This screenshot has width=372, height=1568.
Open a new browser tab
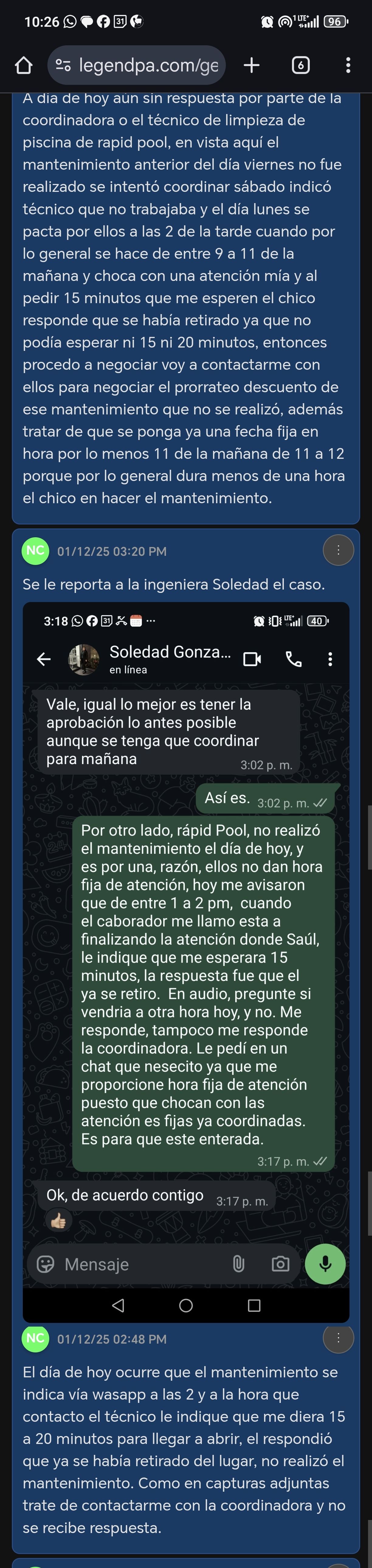coord(251,65)
